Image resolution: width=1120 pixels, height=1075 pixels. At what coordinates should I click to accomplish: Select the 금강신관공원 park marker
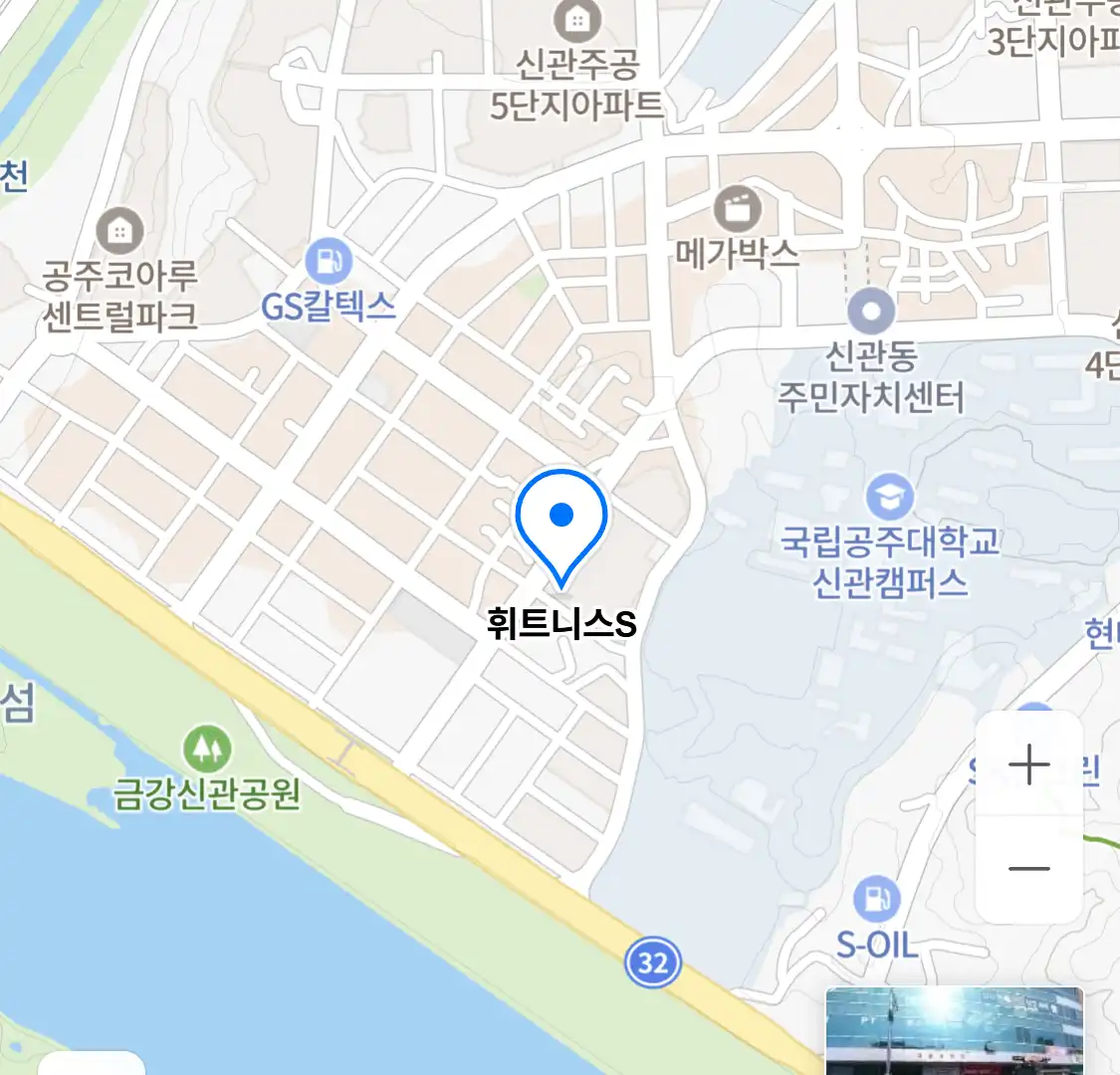click(x=207, y=749)
